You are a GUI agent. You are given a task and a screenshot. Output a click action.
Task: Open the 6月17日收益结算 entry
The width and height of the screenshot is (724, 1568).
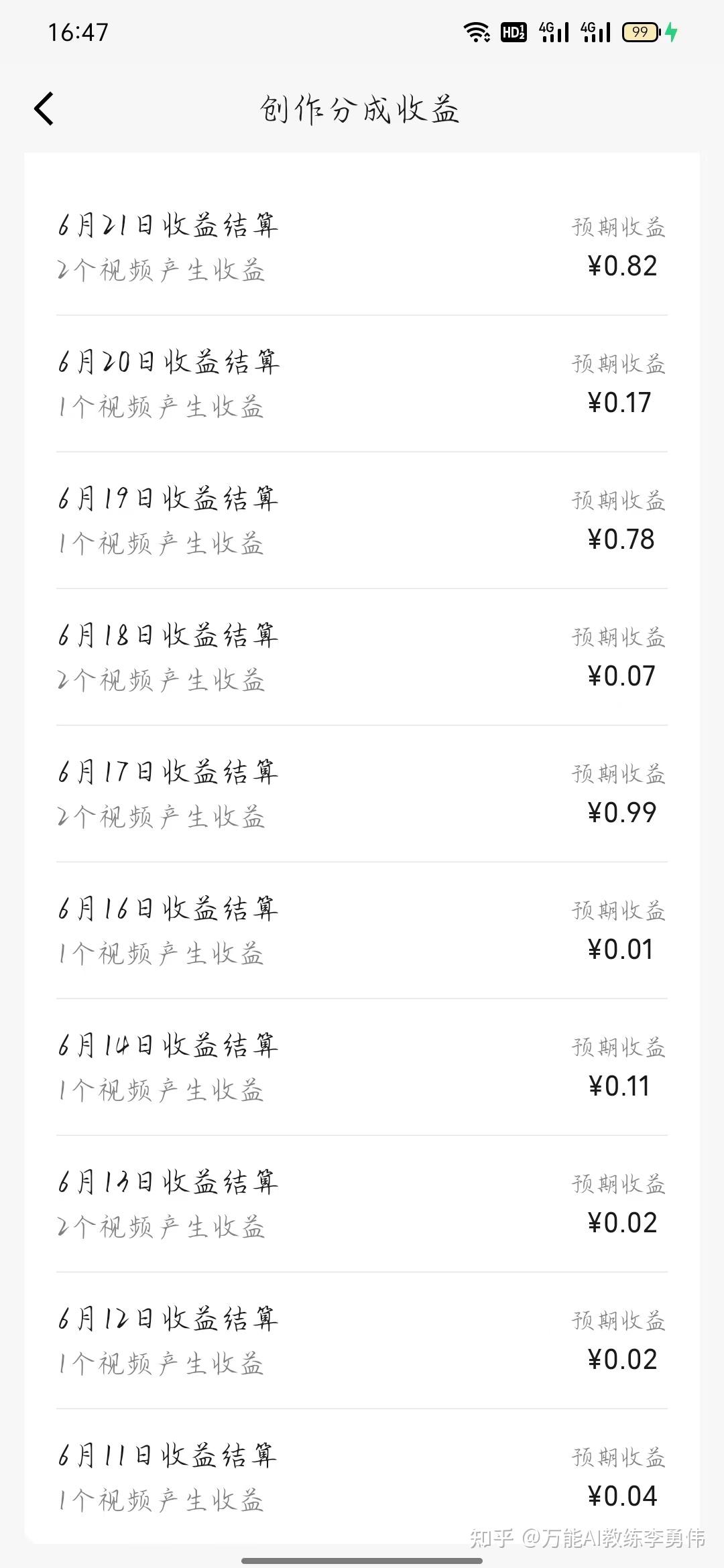click(362, 793)
